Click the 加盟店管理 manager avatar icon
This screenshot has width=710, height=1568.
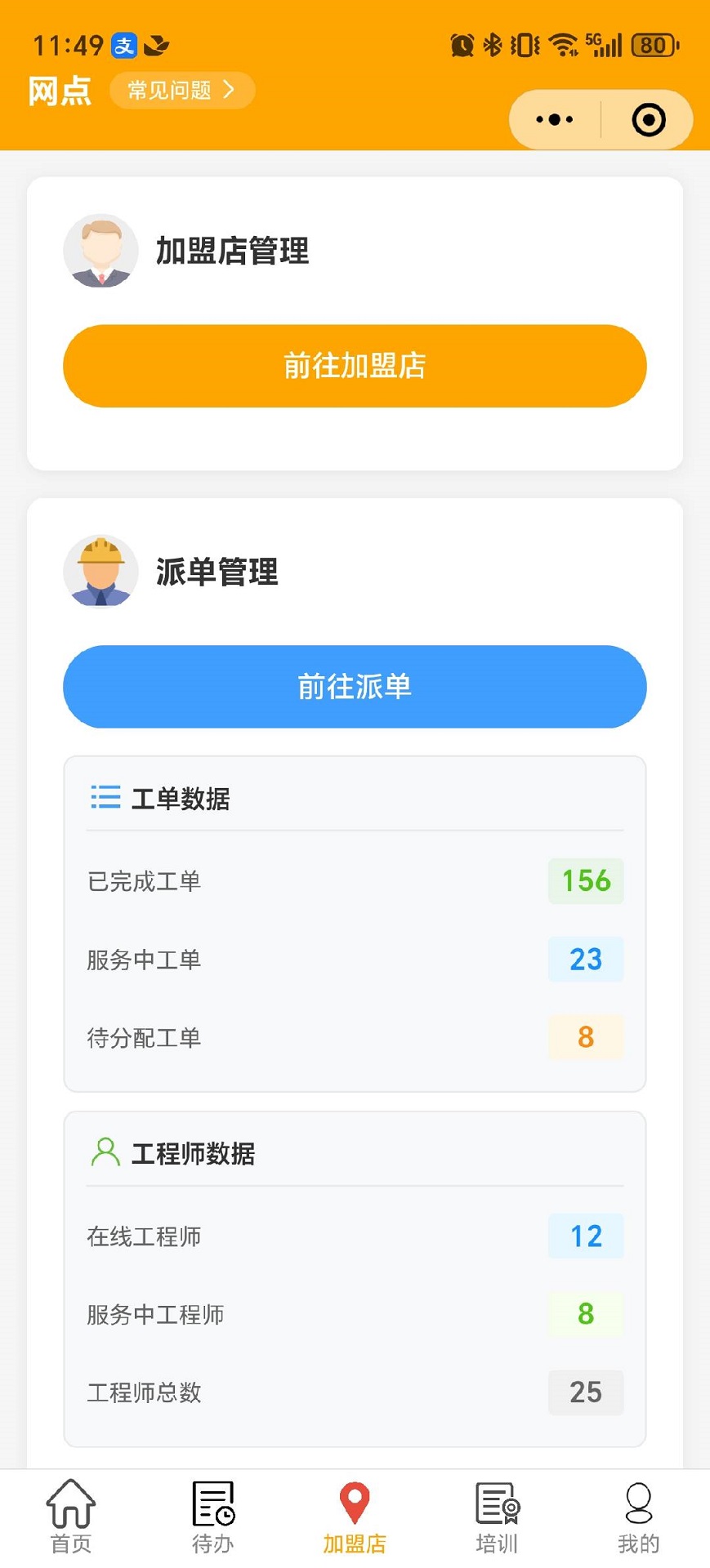click(x=100, y=251)
